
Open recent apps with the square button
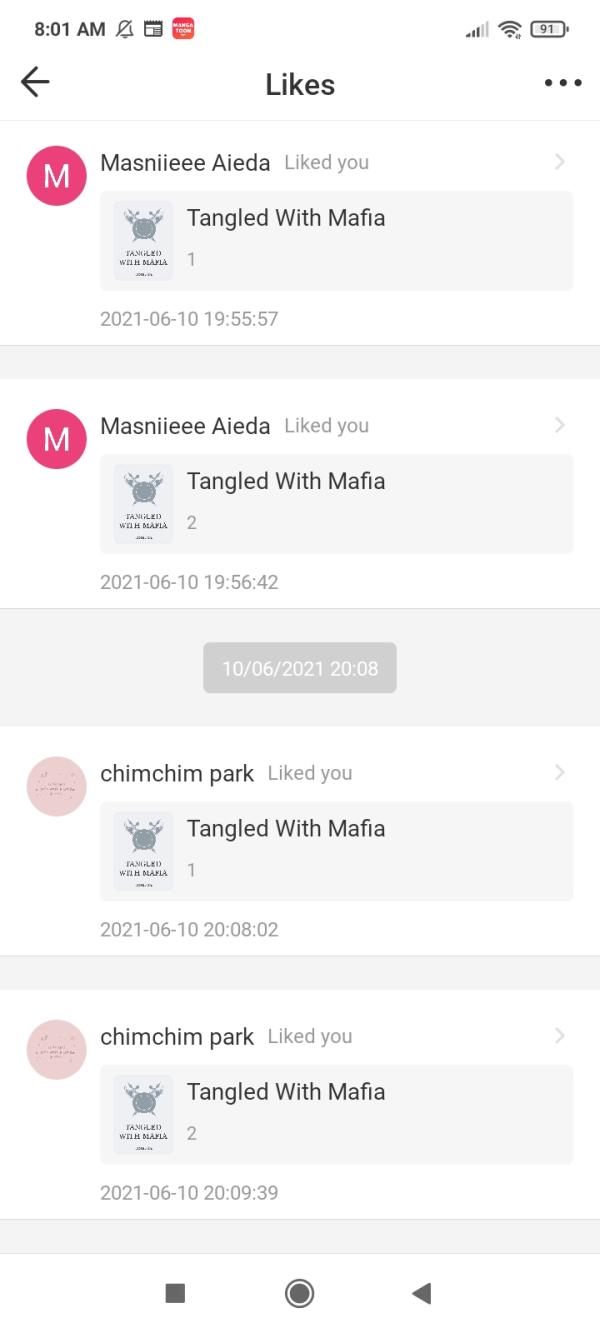(175, 1293)
